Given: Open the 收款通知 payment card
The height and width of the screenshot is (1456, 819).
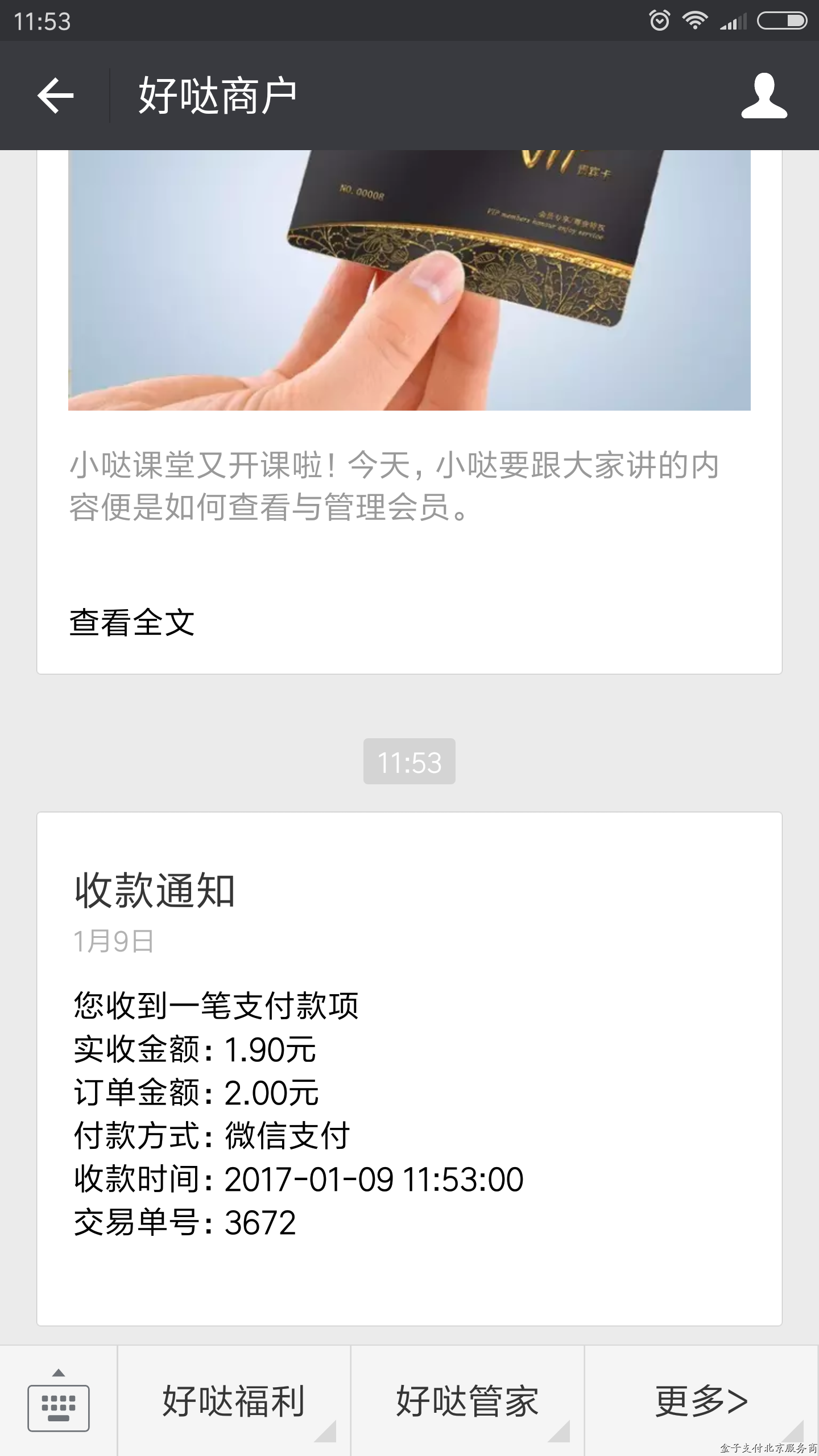Looking at the screenshot, I should [x=409, y=1069].
